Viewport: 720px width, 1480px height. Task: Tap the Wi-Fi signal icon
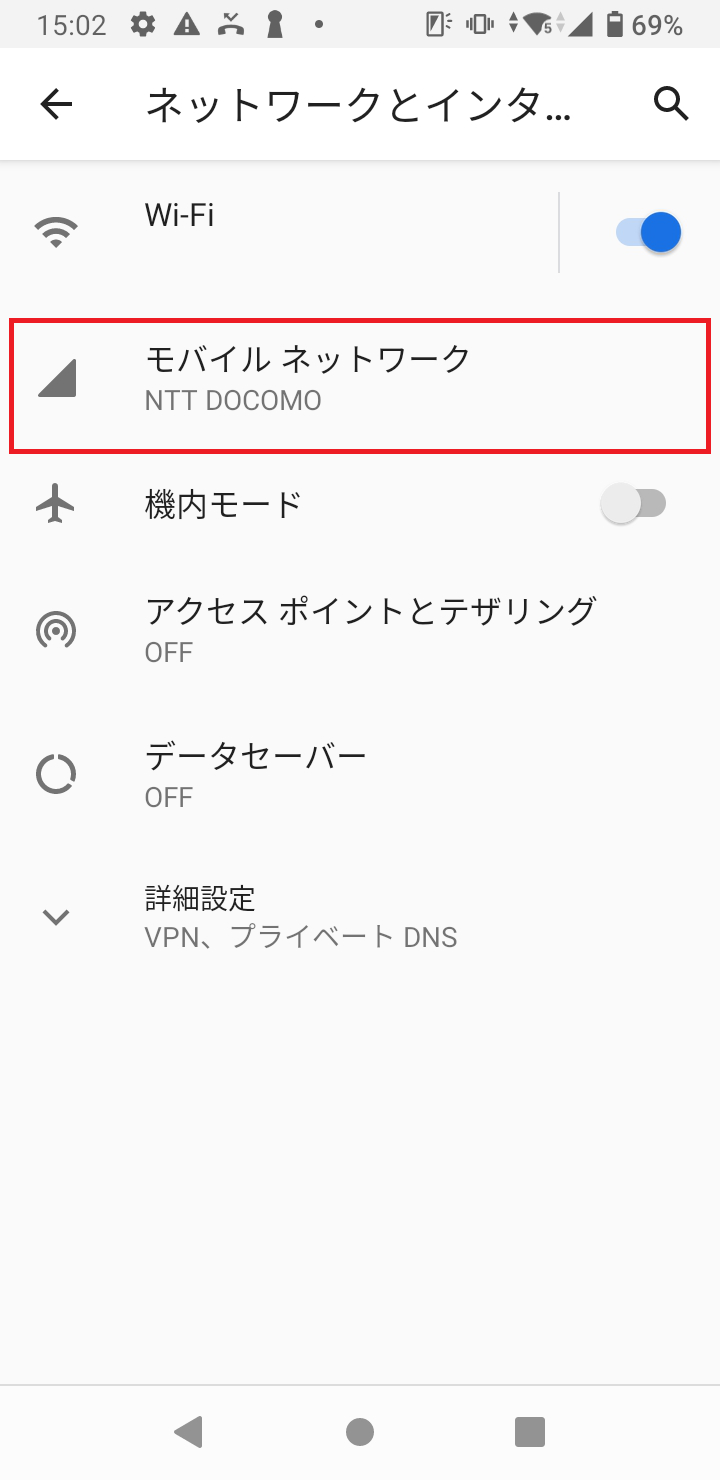pos(57,228)
